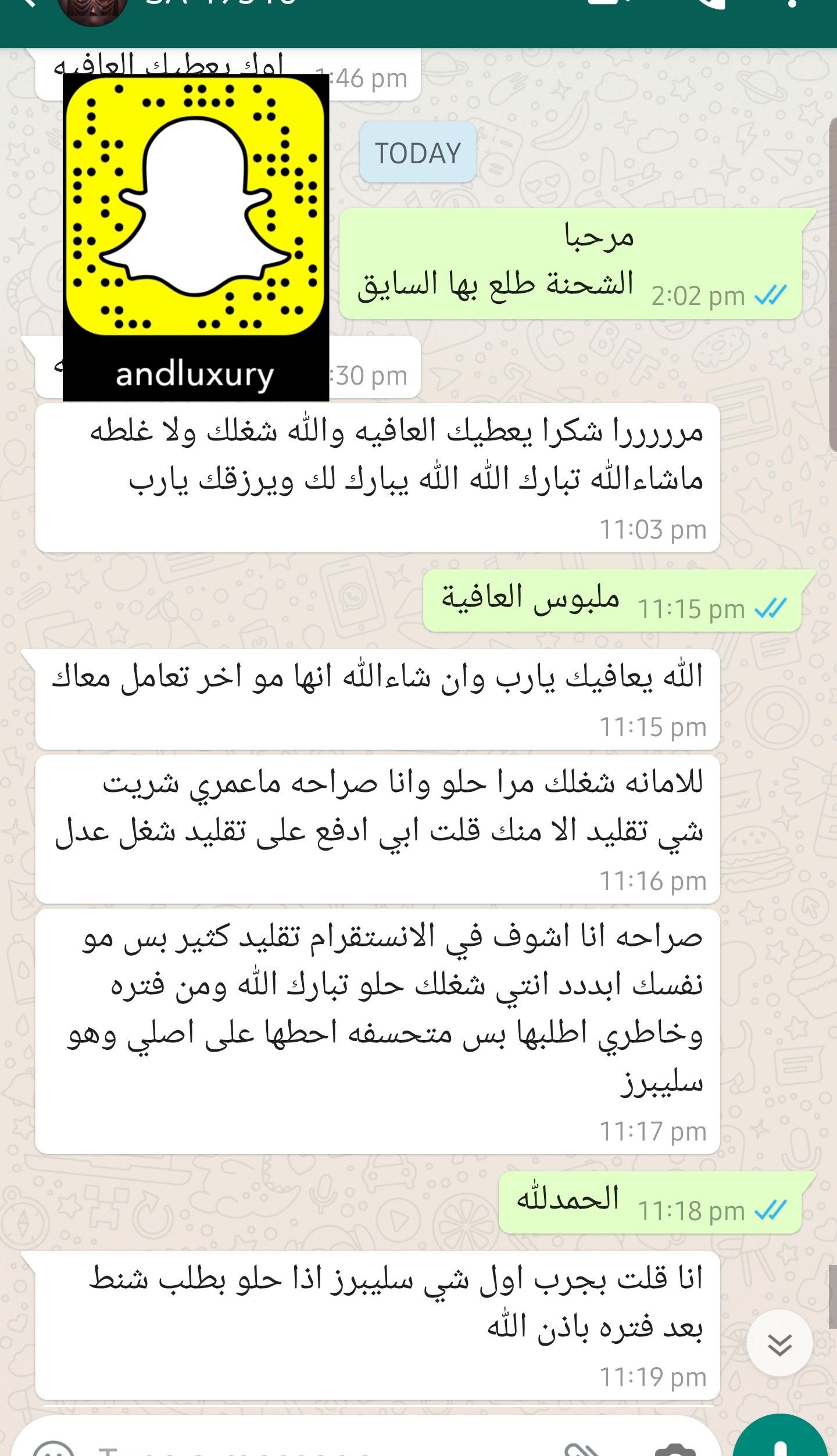Open the contact's profile picture
Screen dimensions: 837x1456
pyautogui.click(x=93, y=7)
